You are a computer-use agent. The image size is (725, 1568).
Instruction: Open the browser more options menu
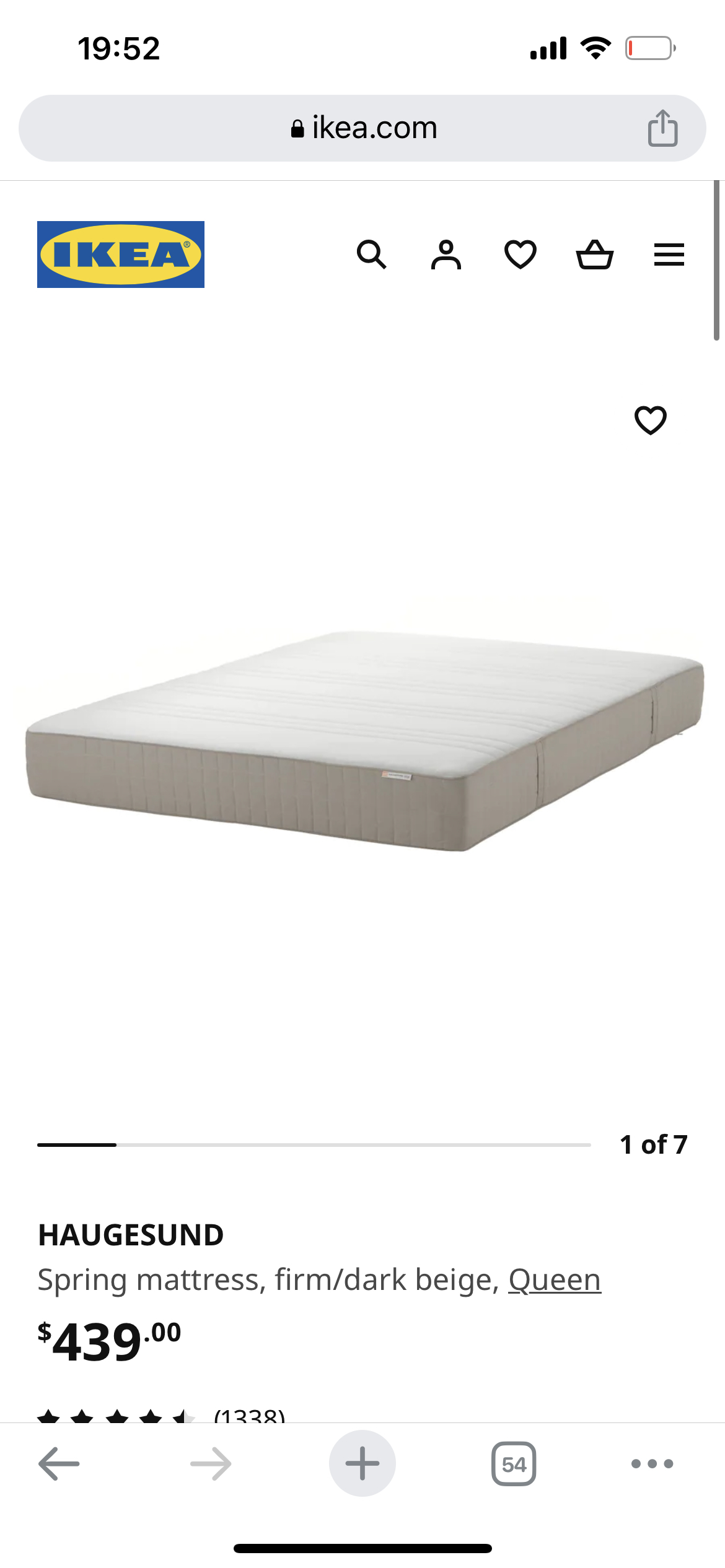coord(652,1463)
